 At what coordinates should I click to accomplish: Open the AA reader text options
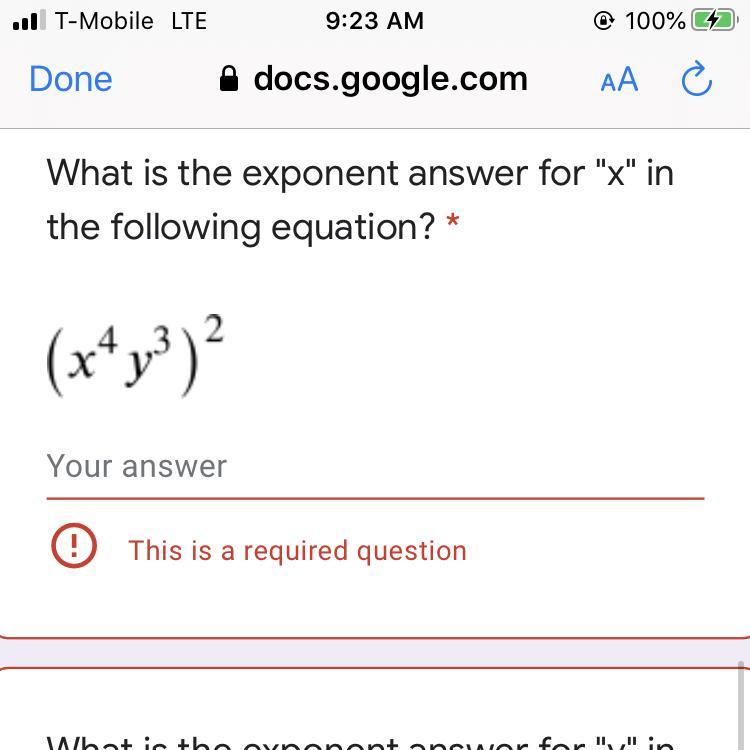[619, 80]
